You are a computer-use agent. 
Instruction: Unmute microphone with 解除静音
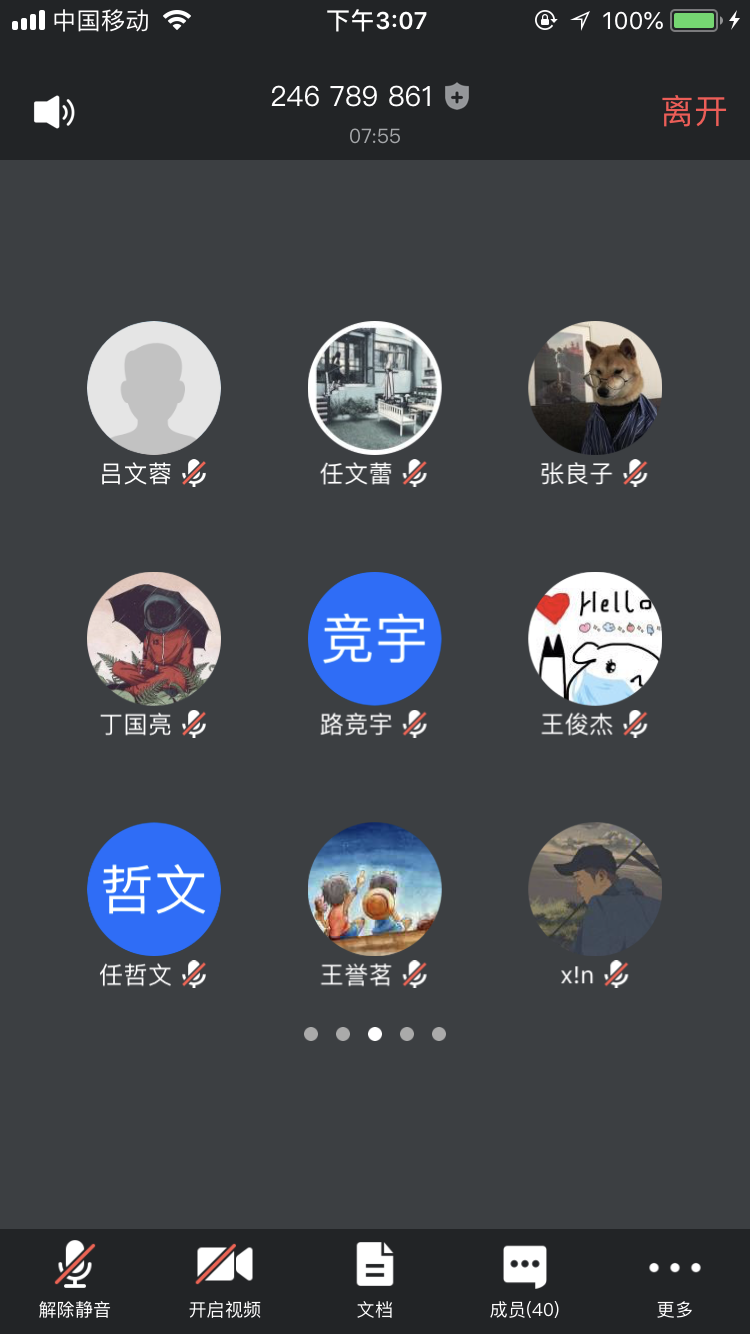[x=75, y=1281]
